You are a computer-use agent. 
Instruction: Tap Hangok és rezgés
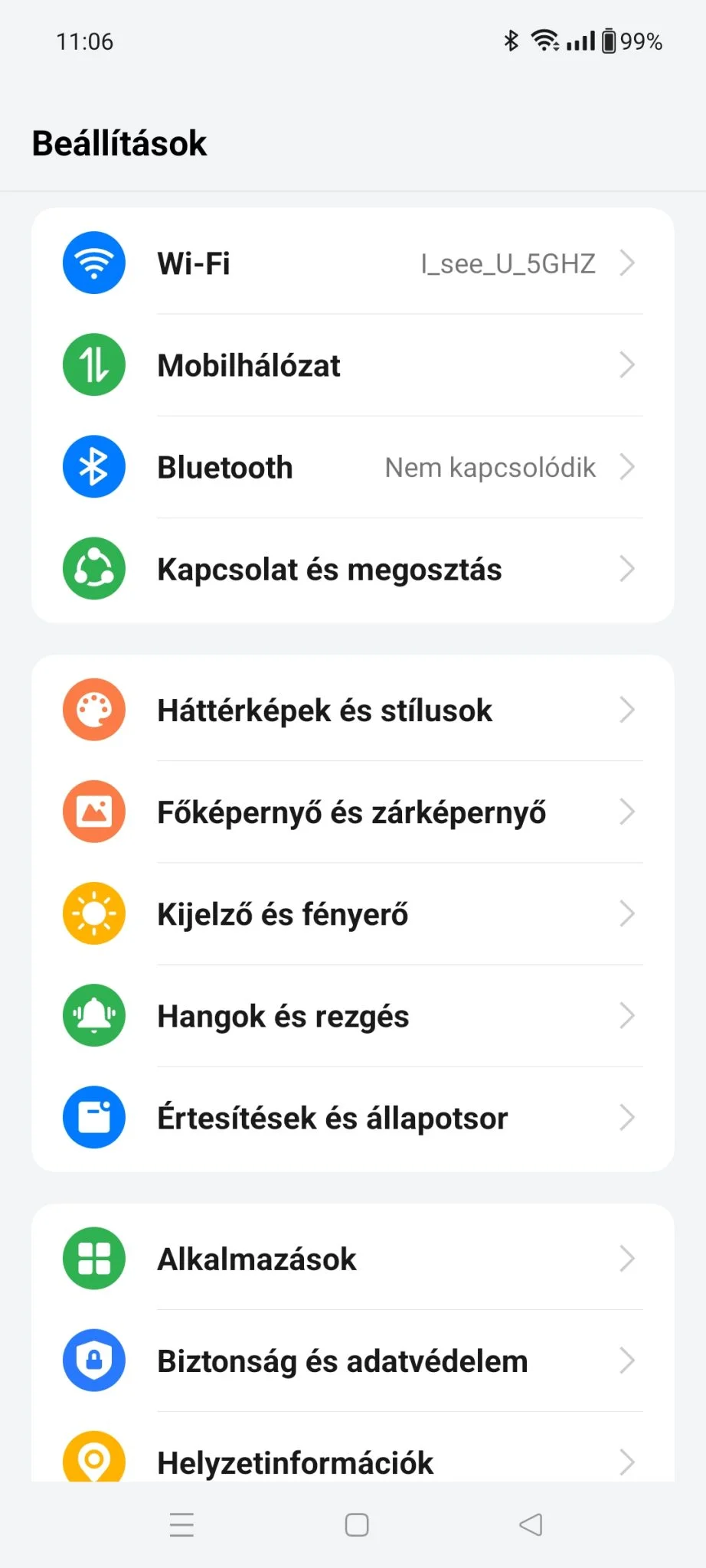[x=353, y=1016]
